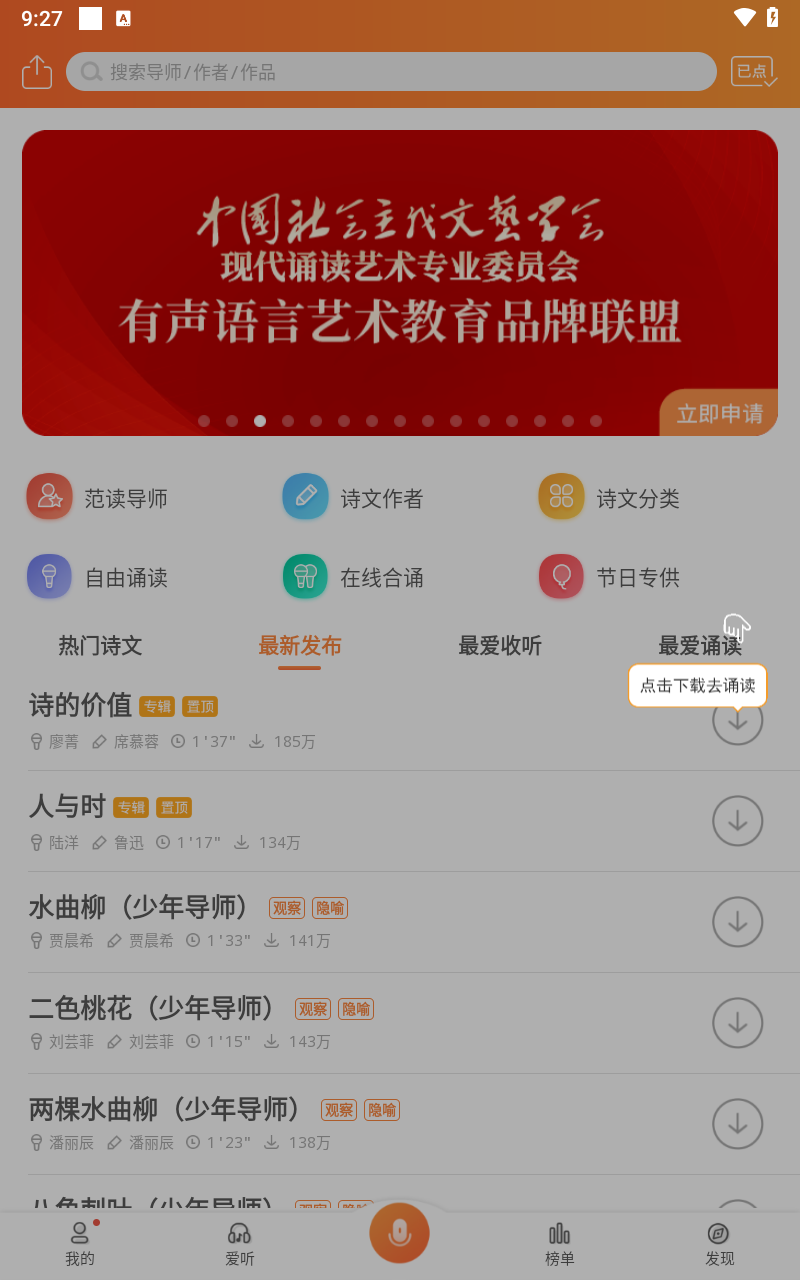The width and height of the screenshot is (800, 1280).
Task: Tap the search input field
Action: tap(390, 71)
